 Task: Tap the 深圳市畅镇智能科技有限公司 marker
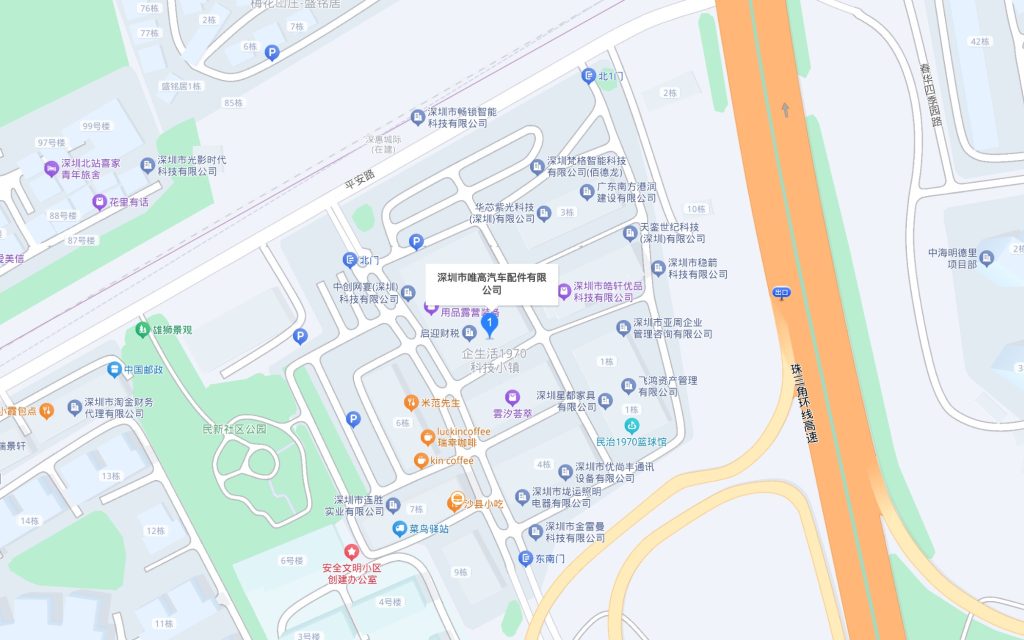point(418,117)
